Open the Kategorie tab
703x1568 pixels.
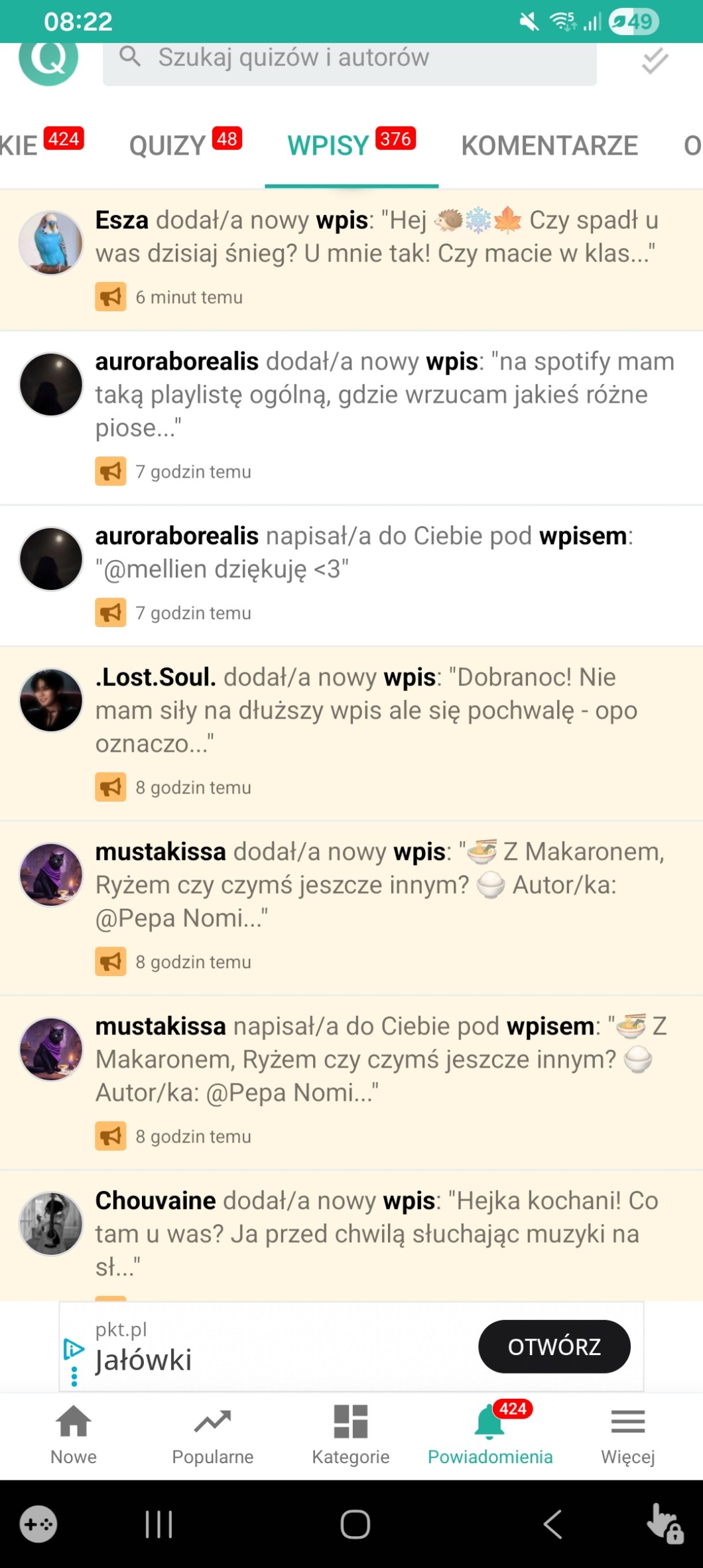350,1434
